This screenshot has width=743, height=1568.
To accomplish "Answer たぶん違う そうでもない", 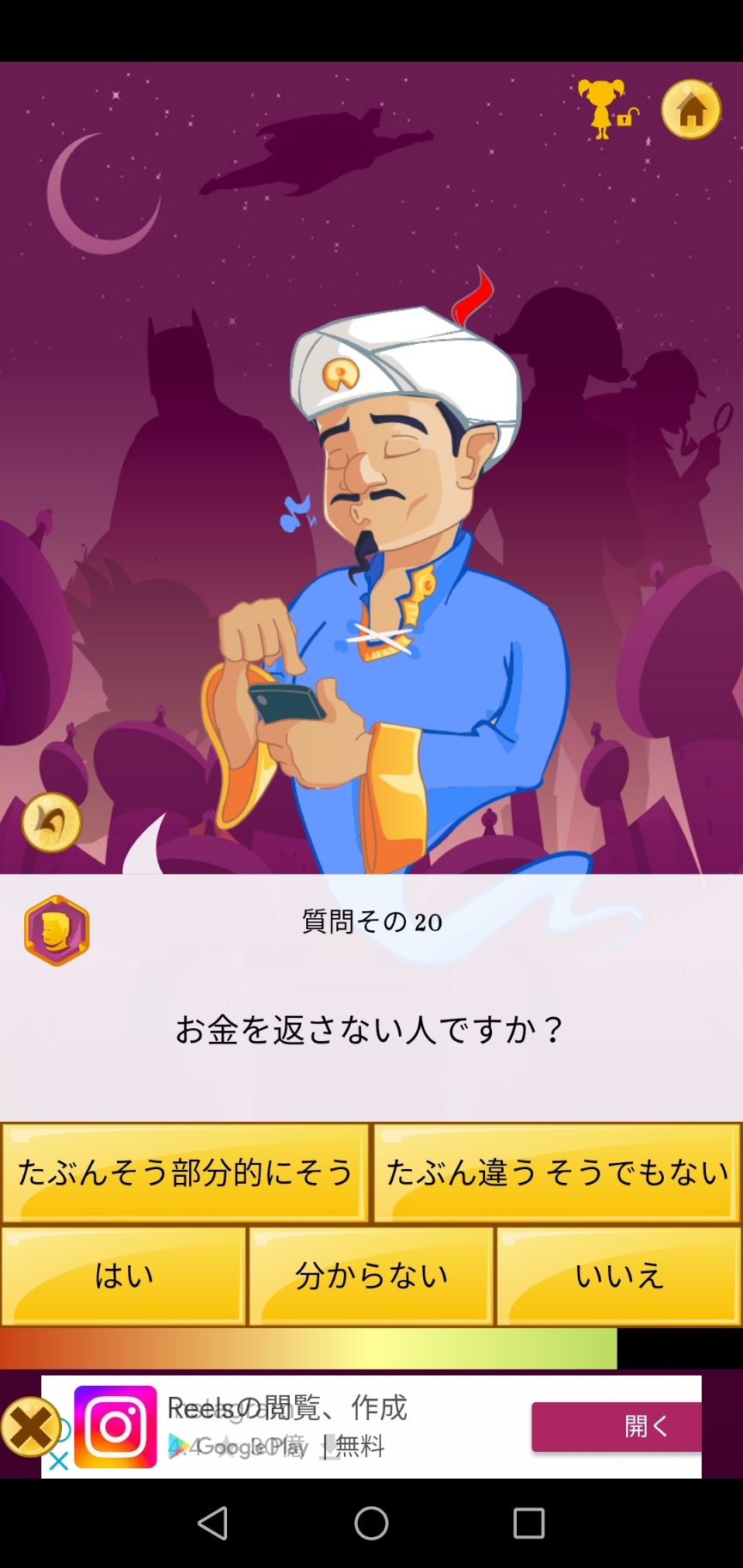I will coord(557,1173).
